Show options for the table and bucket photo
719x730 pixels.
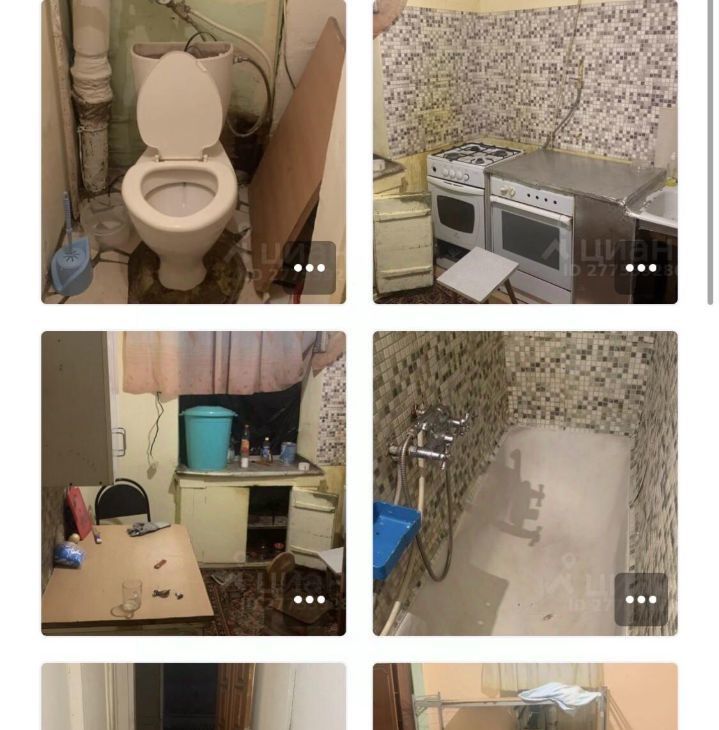[x=309, y=600]
